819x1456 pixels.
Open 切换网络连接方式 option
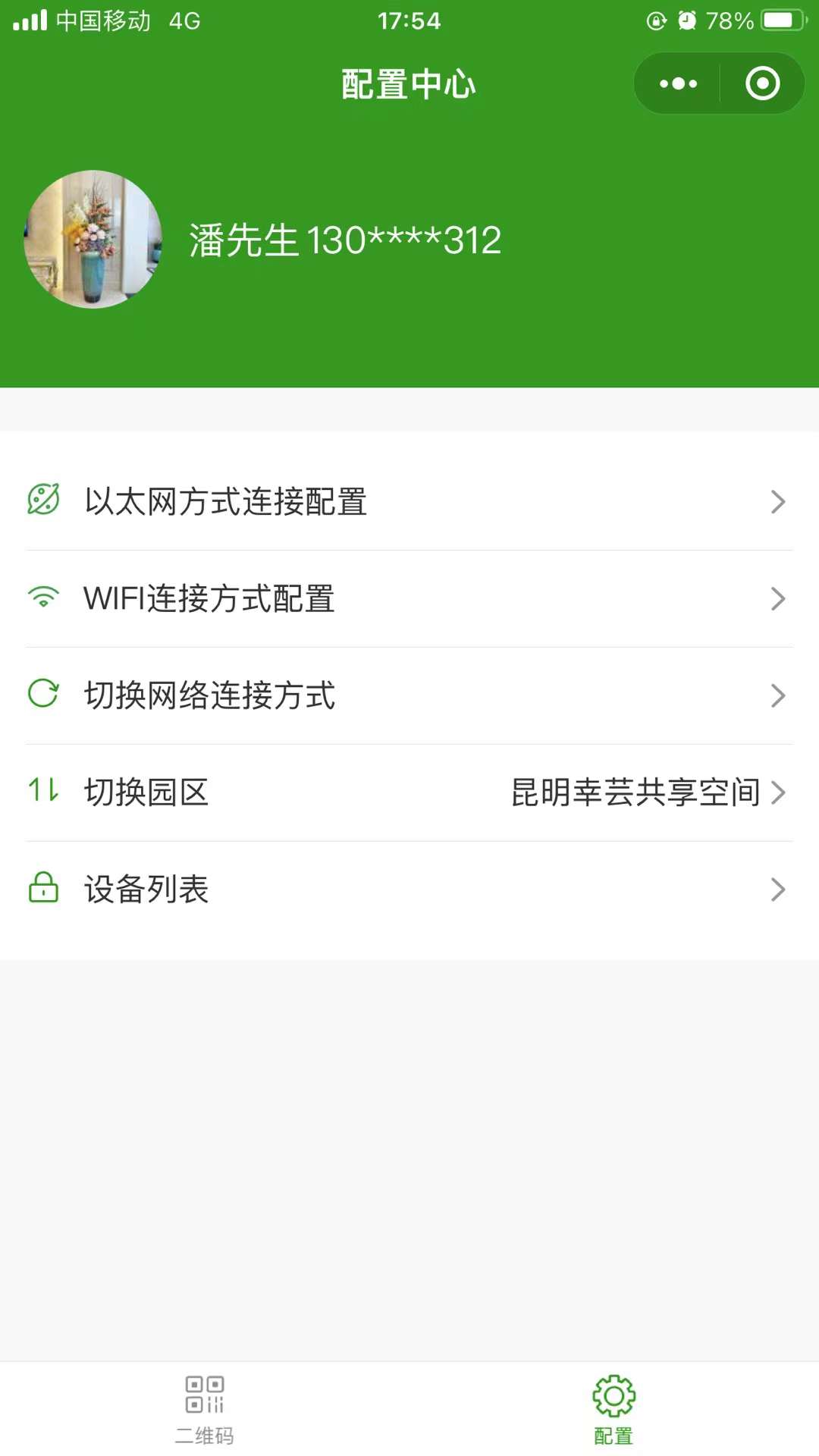tap(409, 695)
